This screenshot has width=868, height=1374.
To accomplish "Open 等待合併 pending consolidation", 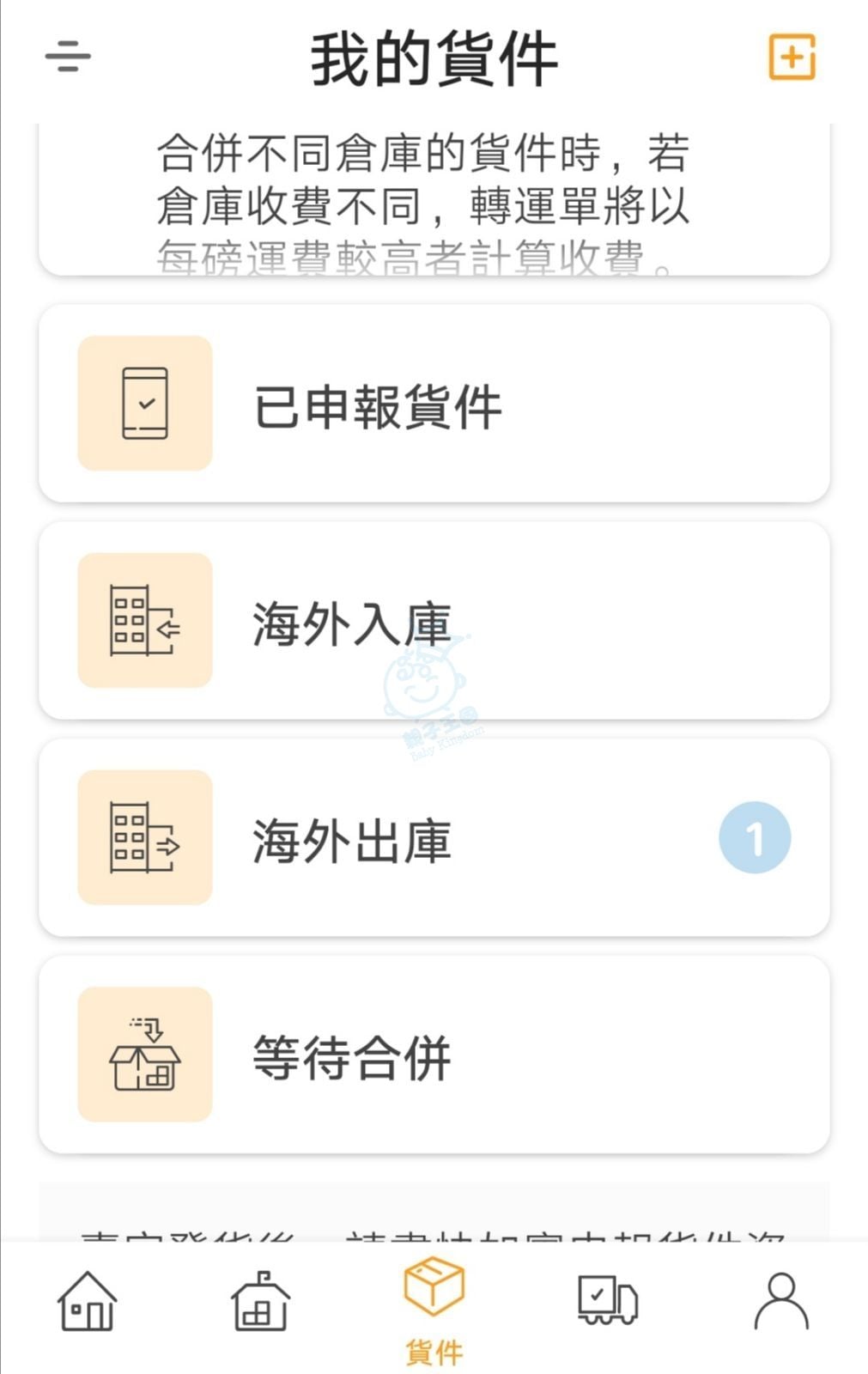I will tap(434, 1055).
